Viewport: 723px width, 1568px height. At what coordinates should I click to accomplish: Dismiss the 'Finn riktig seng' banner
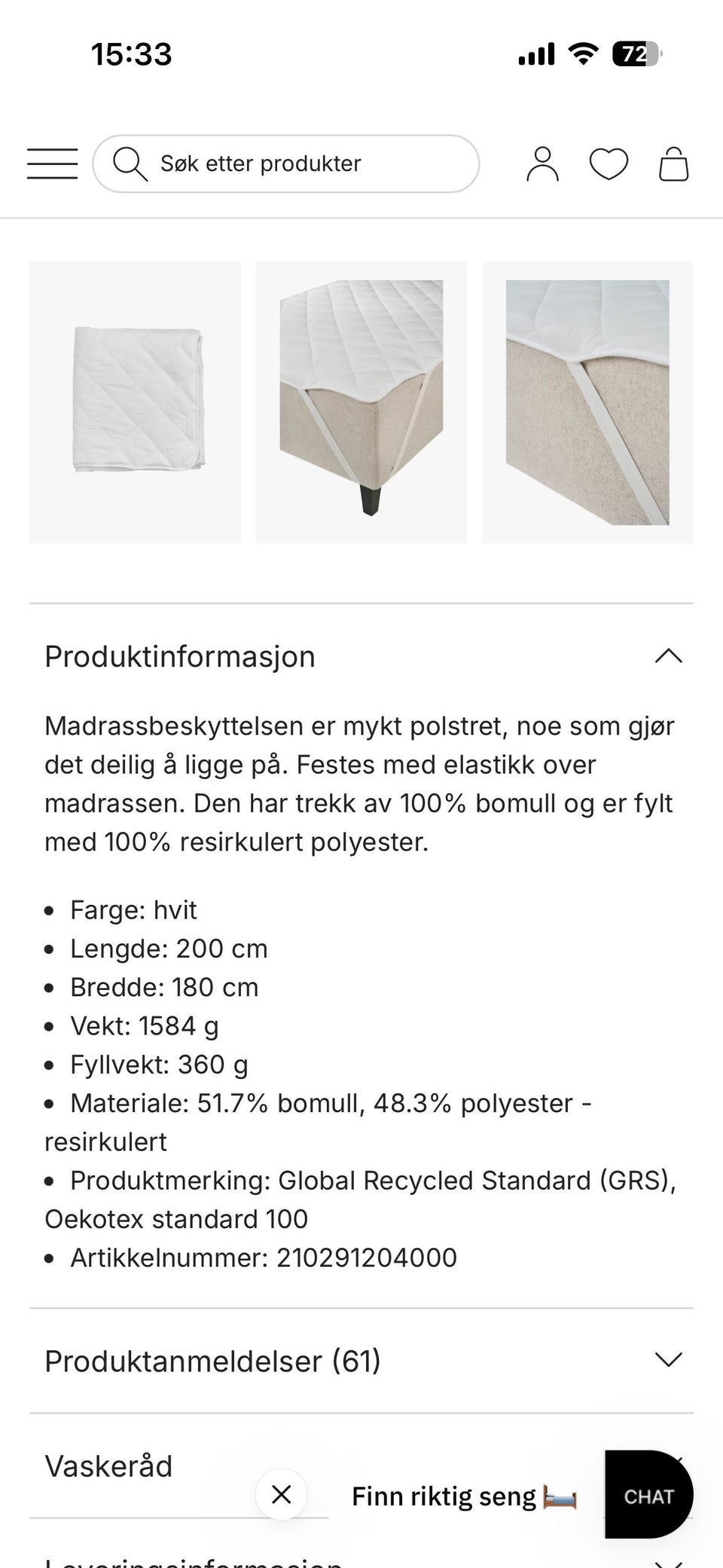tap(281, 1494)
